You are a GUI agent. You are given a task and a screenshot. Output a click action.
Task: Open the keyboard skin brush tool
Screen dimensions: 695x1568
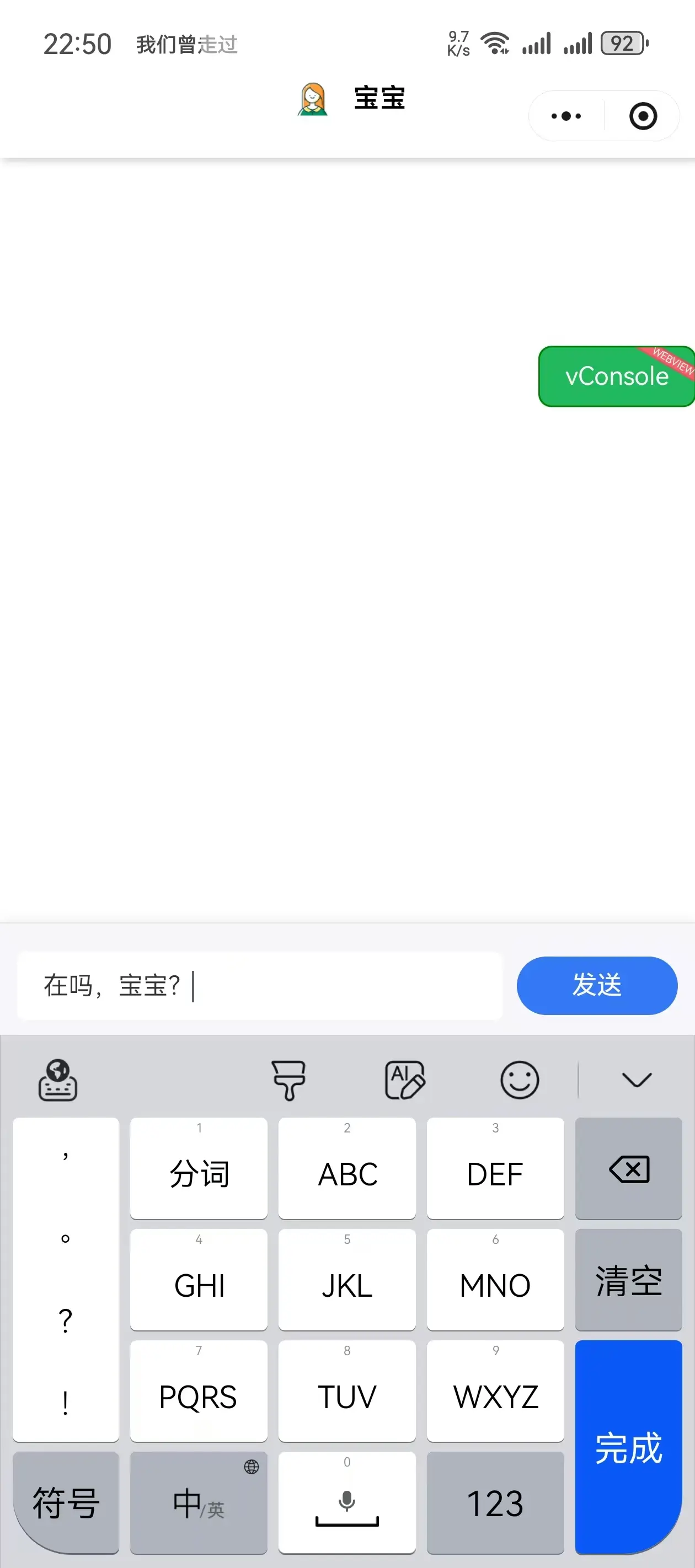coord(288,1079)
